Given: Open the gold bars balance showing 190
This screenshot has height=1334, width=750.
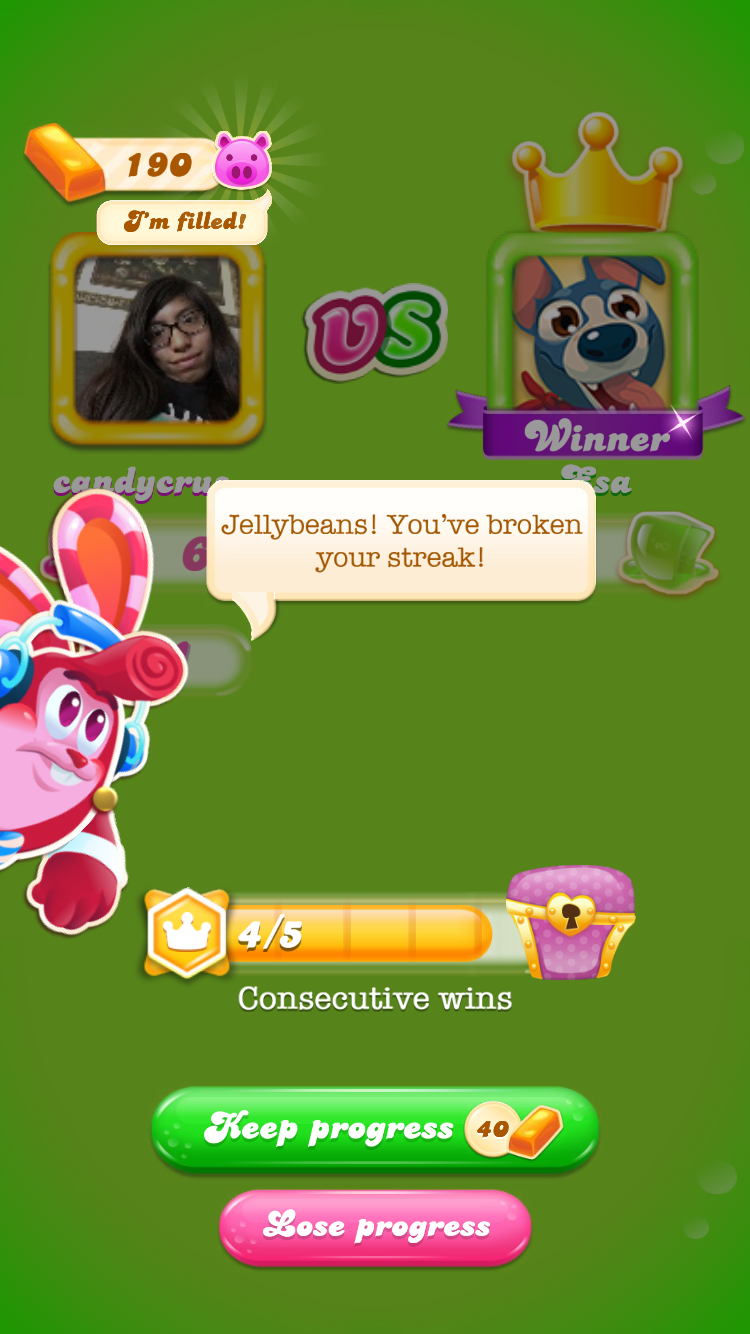Looking at the screenshot, I should pyautogui.click(x=130, y=163).
